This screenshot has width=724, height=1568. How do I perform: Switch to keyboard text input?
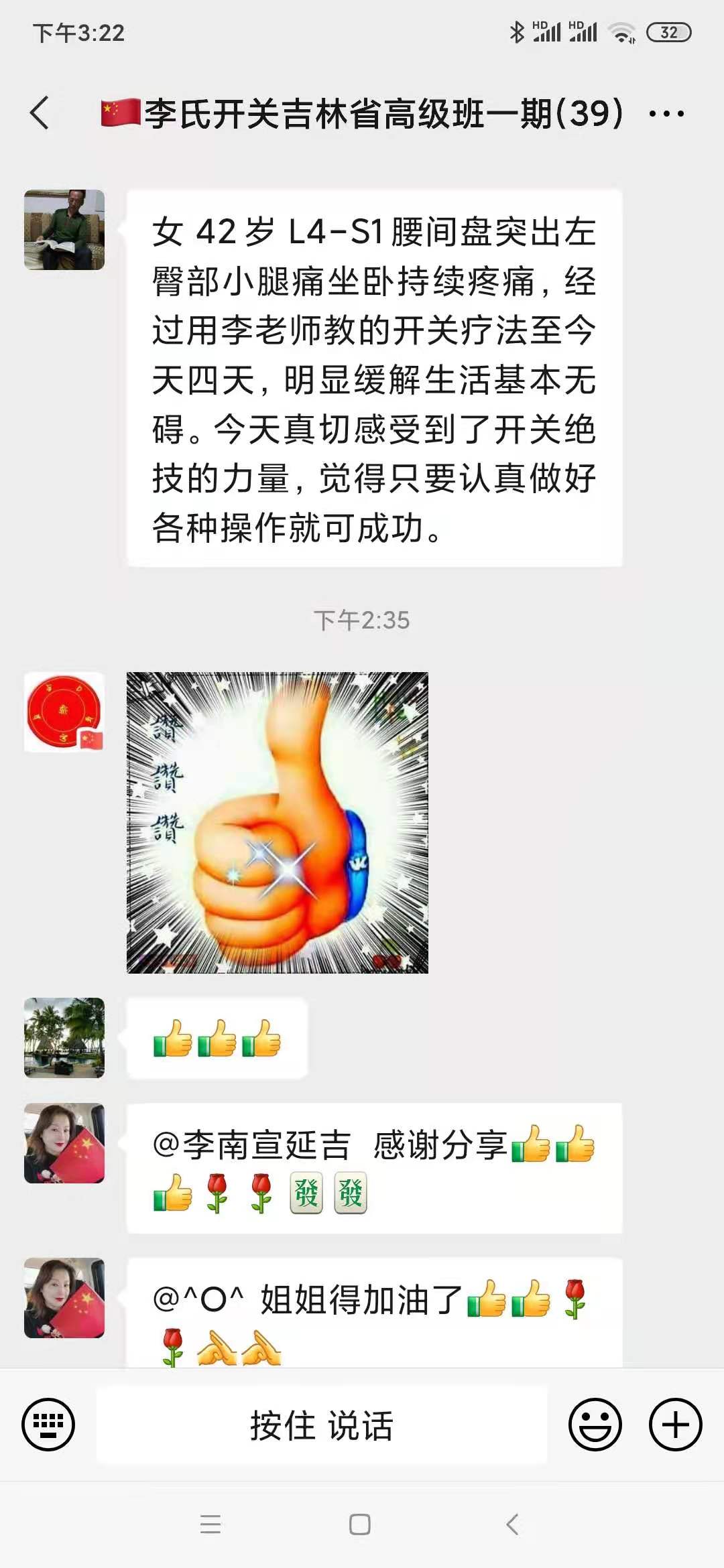[x=48, y=1424]
